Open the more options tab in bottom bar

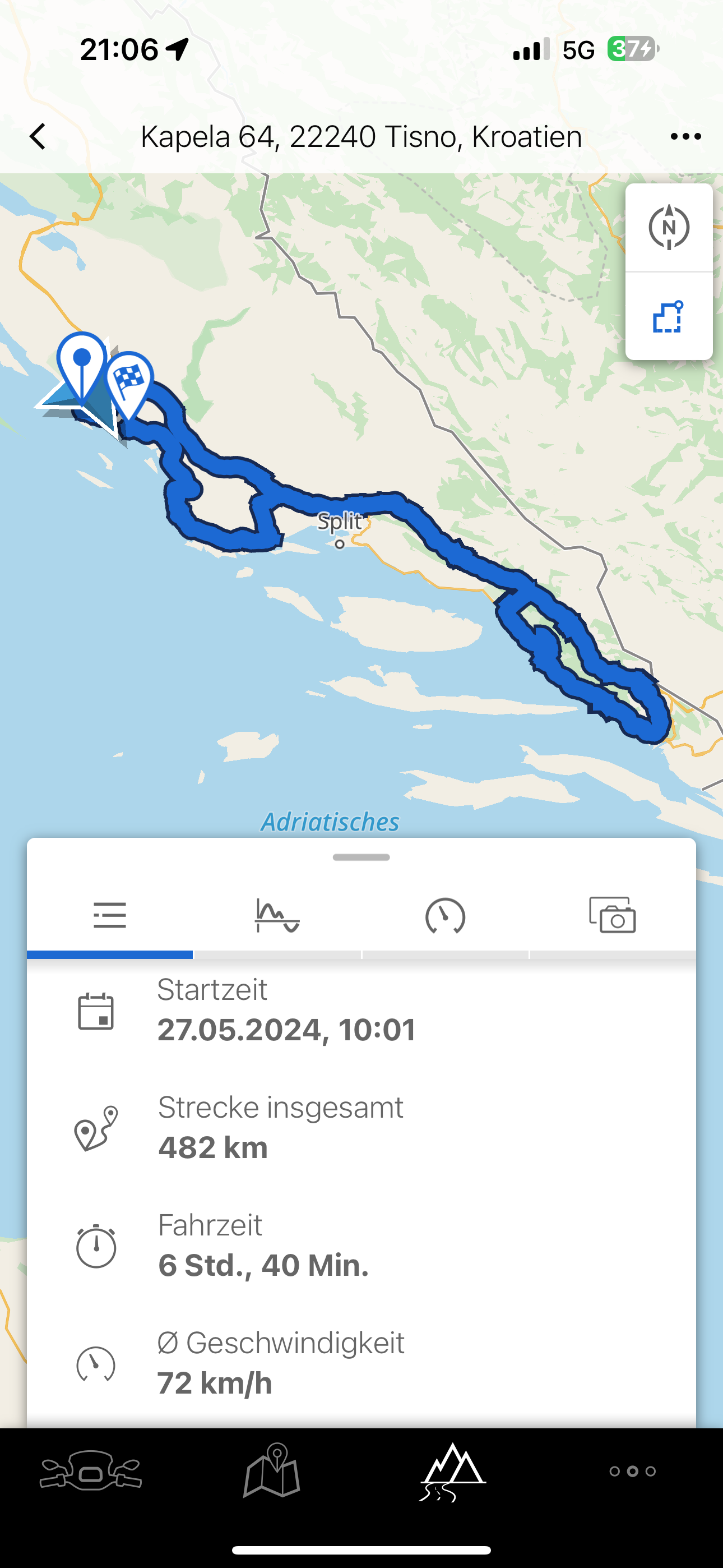click(633, 1472)
